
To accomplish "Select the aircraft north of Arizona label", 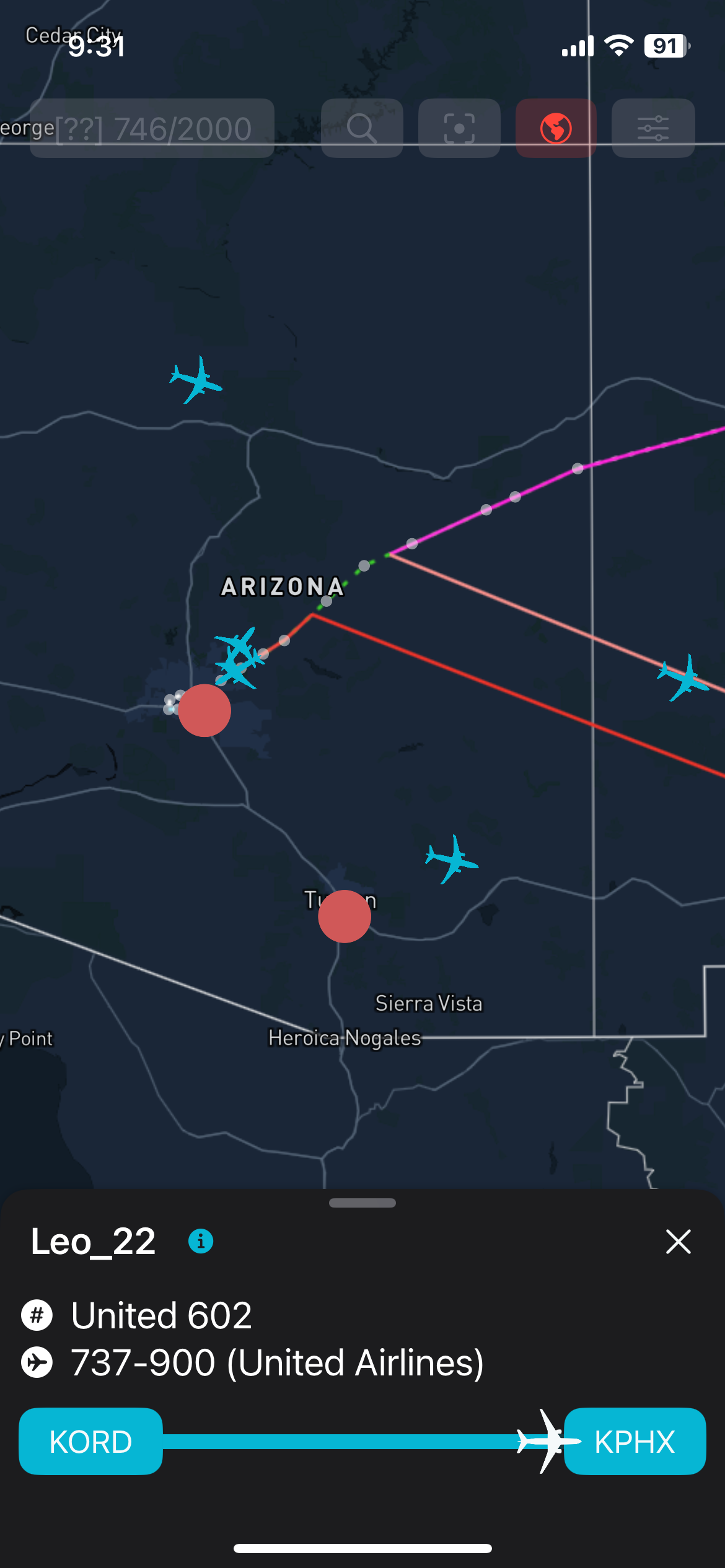I will pos(197,379).
